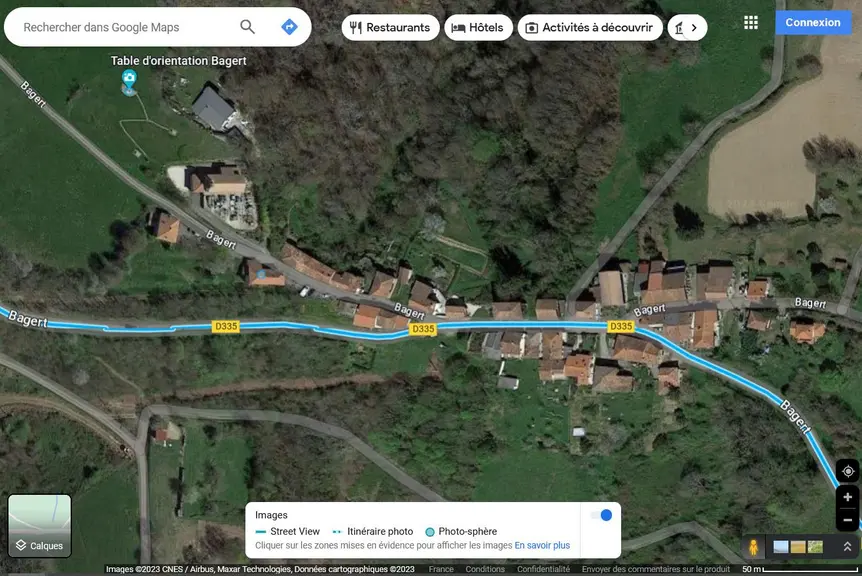Tap the Google Maps search field

(126, 27)
